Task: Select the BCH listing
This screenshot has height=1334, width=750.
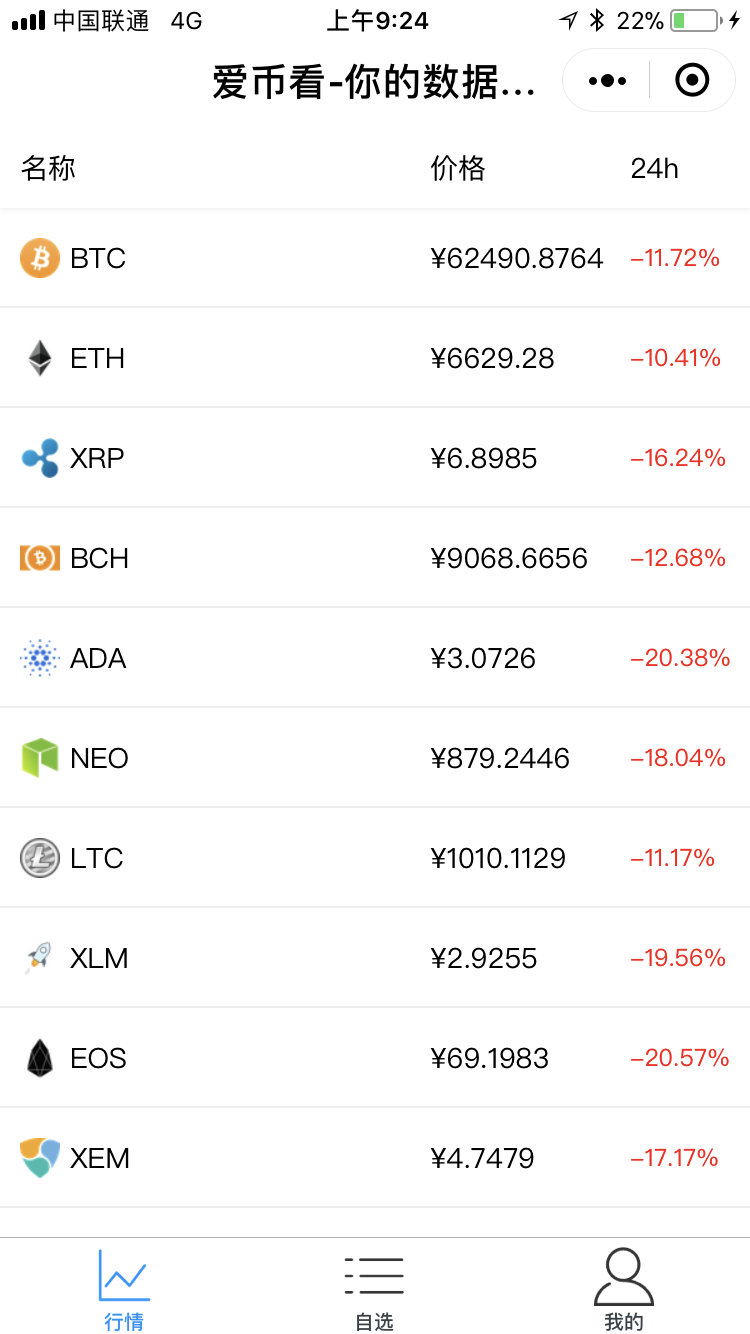Action: pos(375,558)
